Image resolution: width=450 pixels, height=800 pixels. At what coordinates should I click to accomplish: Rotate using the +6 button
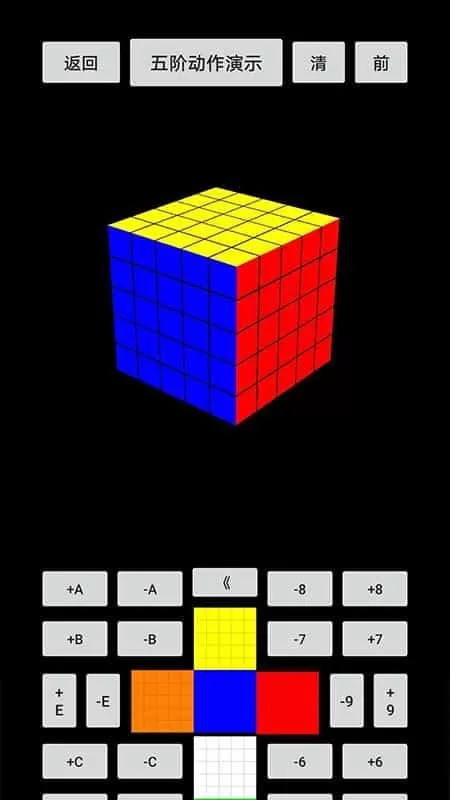(375, 761)
